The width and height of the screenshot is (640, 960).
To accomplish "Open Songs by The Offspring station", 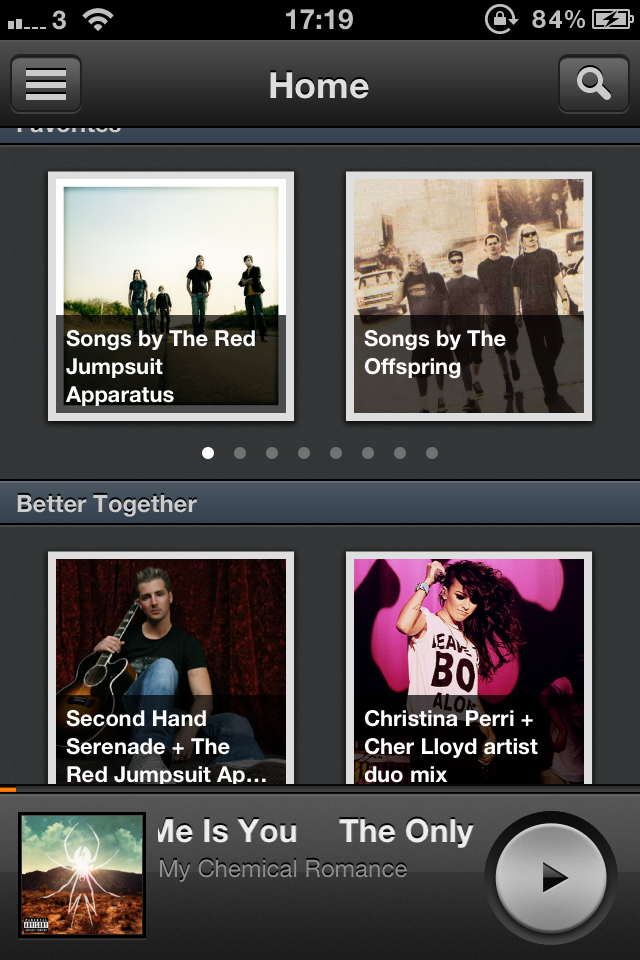I will pyautogui.click(x=469, y=296).
